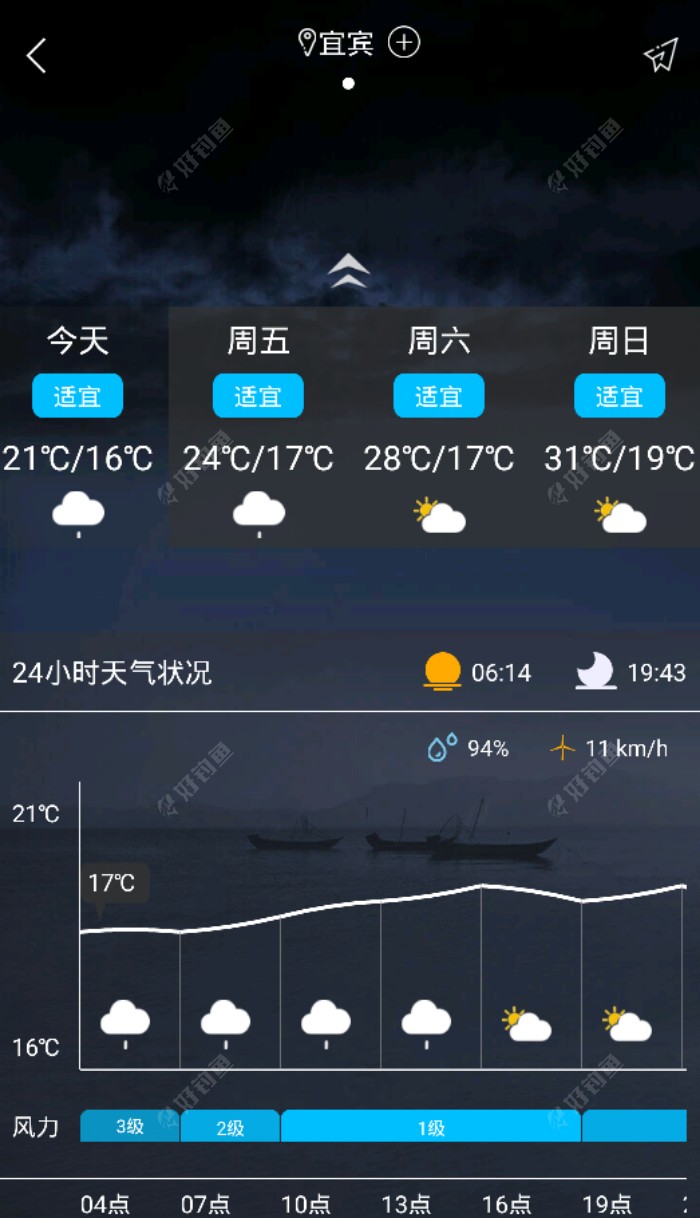This screenshot has width=700, height=1218.
Task: Open the 周六 forecast day
Action: [438, 427]
